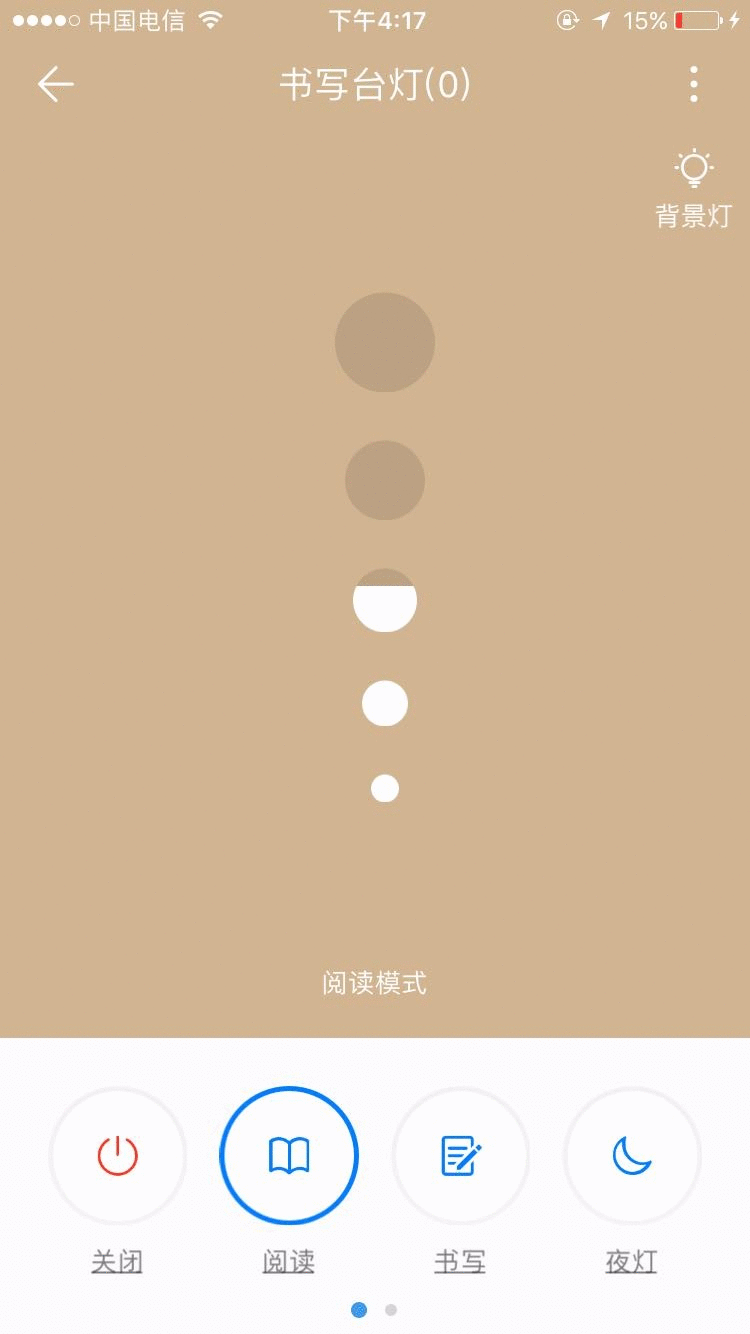Go to the second page indicator dot
The image size is (750, 1334).
[391, 1310]
